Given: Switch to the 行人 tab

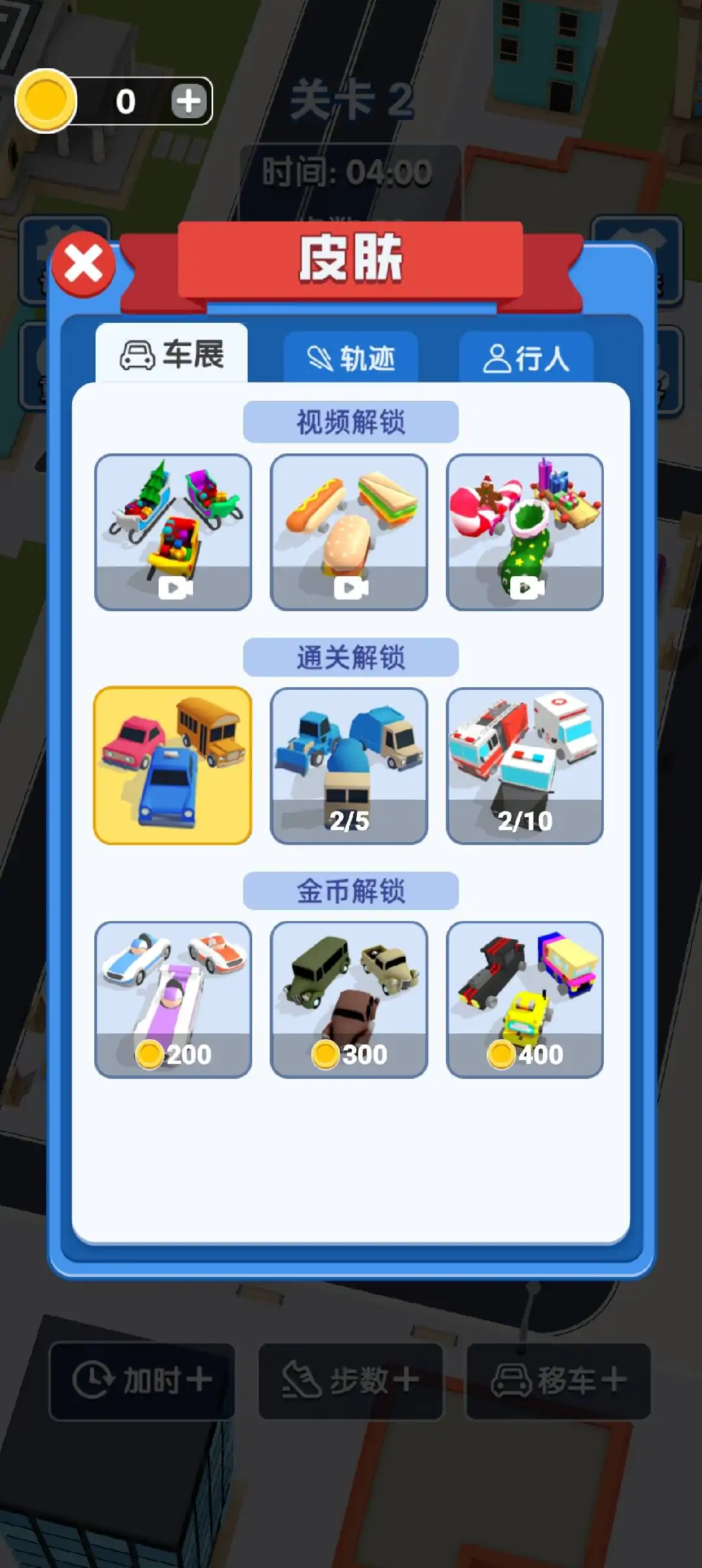Looking at the screenshot, I should coord(526,358).
